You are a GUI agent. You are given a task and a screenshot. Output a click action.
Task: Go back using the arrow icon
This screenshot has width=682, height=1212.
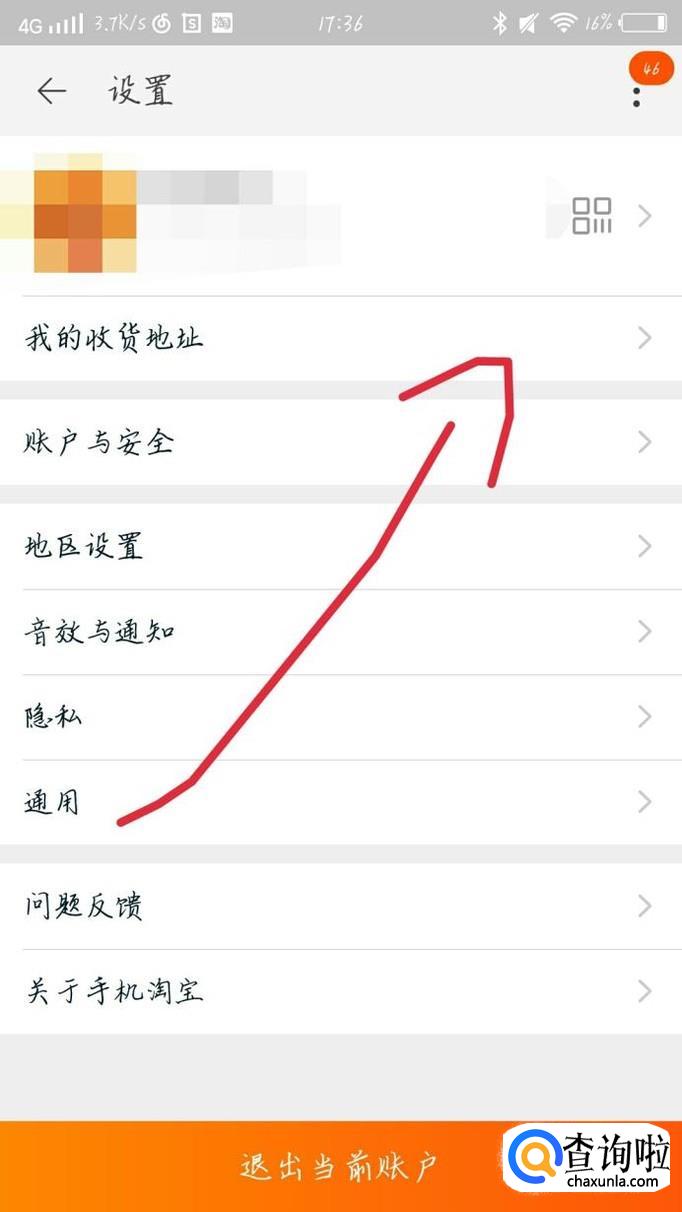(x=51, y=91)
